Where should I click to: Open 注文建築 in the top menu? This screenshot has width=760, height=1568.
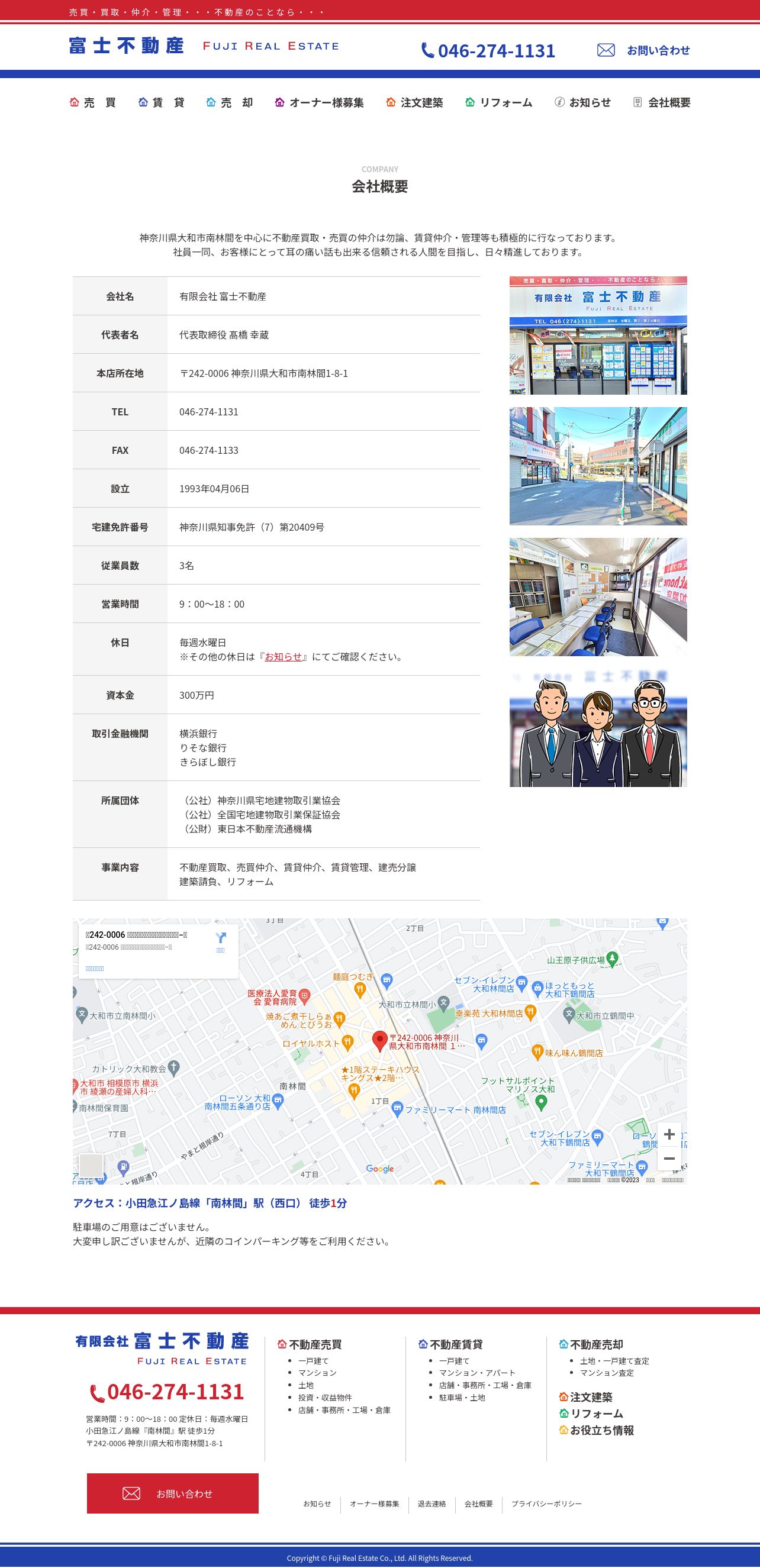click(416, 102)
